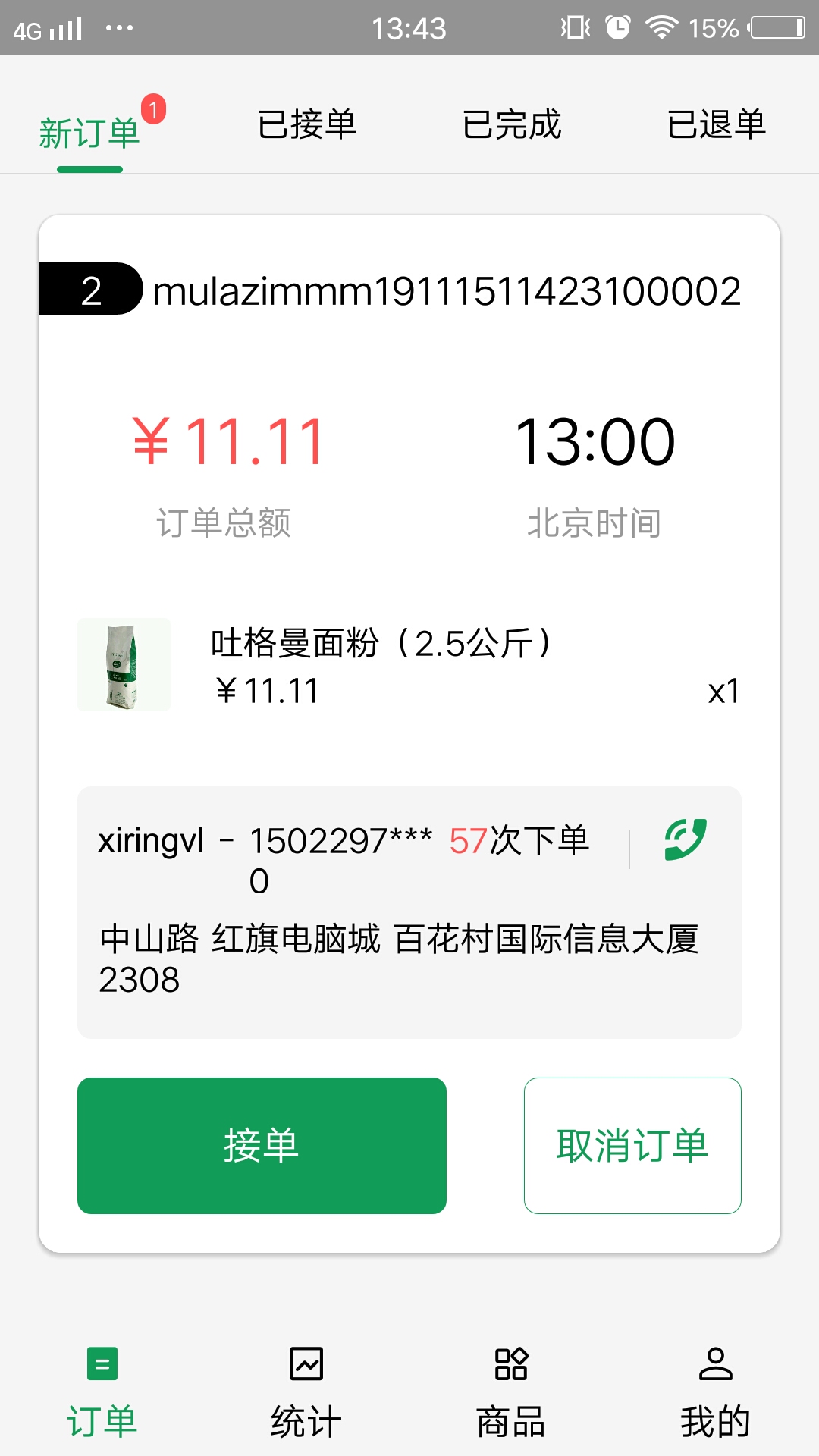Open the flour product thumbnail image
Viewport: 819px width, 1456px height.
[122, 664]
